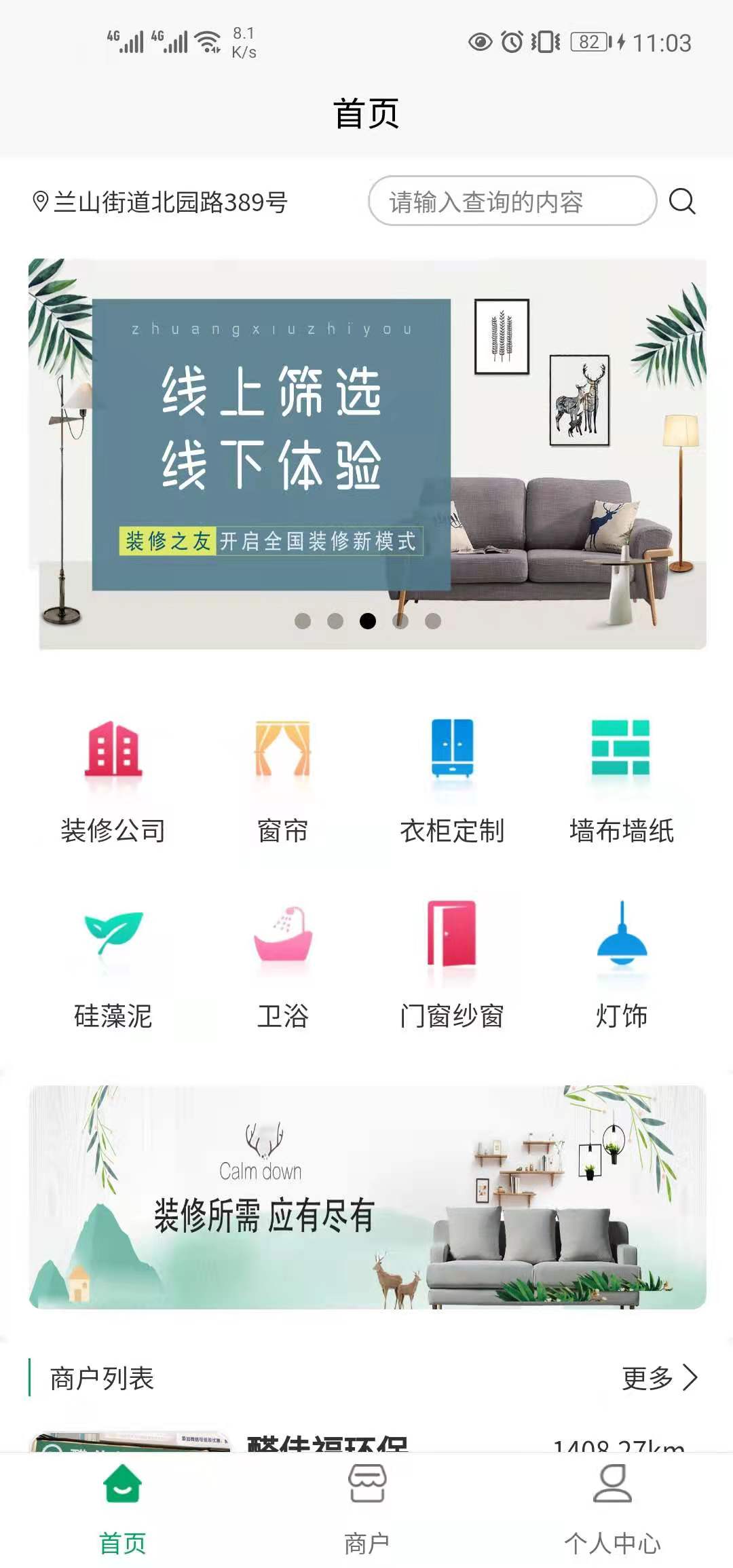
Task: Tap 更多 to see more merchants
Action: click(x=659, y=1379)
